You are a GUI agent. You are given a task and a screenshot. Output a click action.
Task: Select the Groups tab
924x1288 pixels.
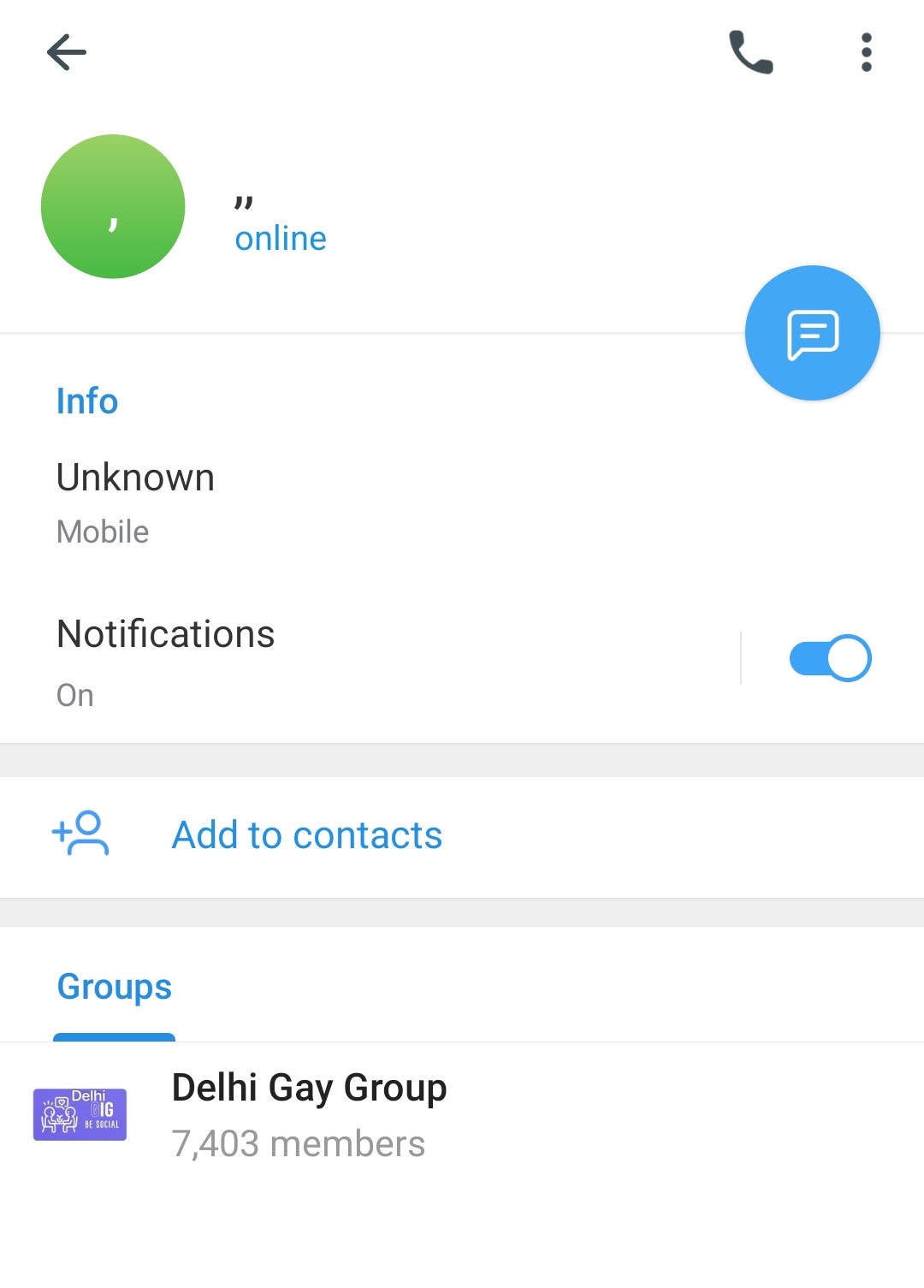click(115, 988)
